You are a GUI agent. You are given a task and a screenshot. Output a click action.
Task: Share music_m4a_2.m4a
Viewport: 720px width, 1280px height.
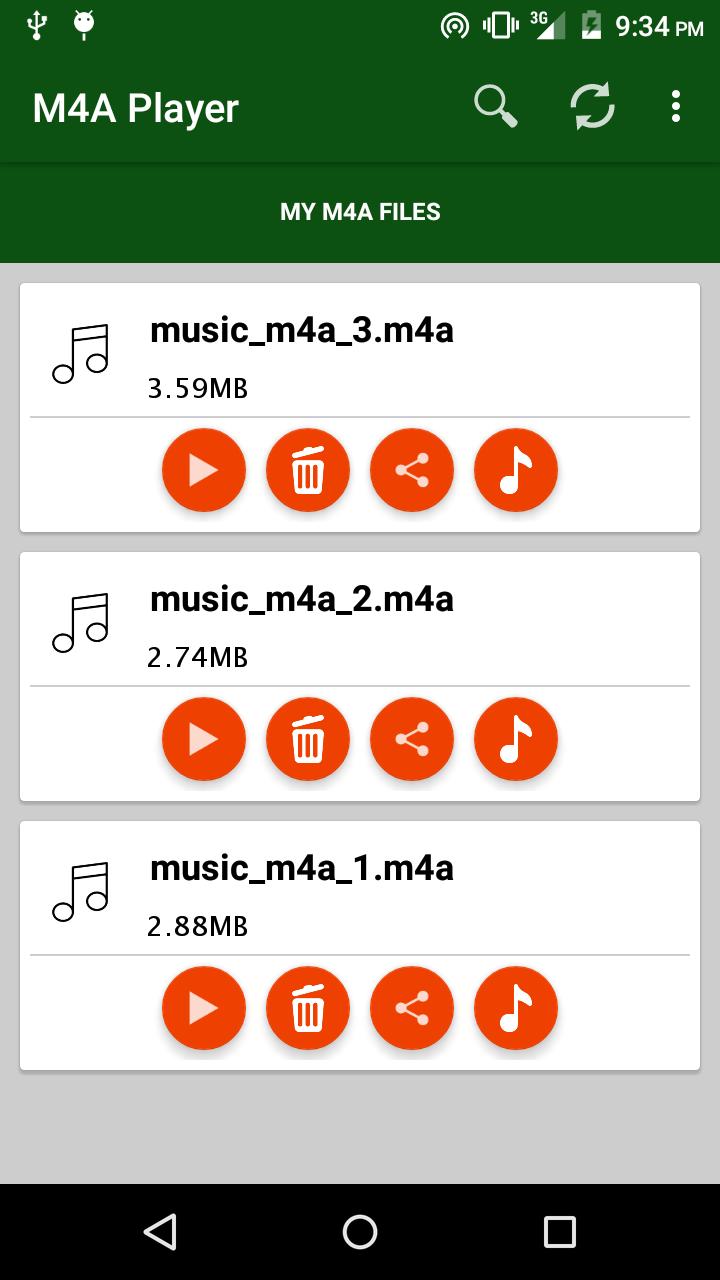[x=412, y=739]
